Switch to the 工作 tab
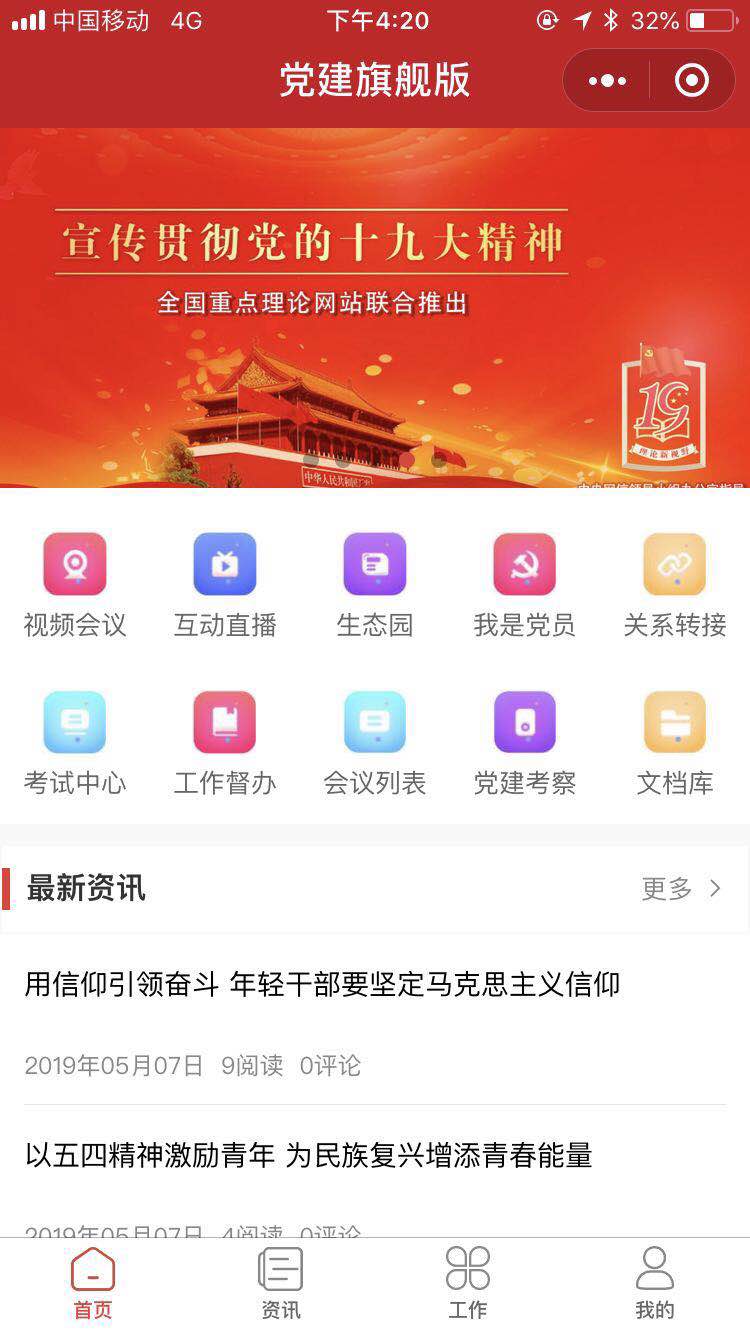Viewport: 750px width, 1334px height. click(467, 1283)
